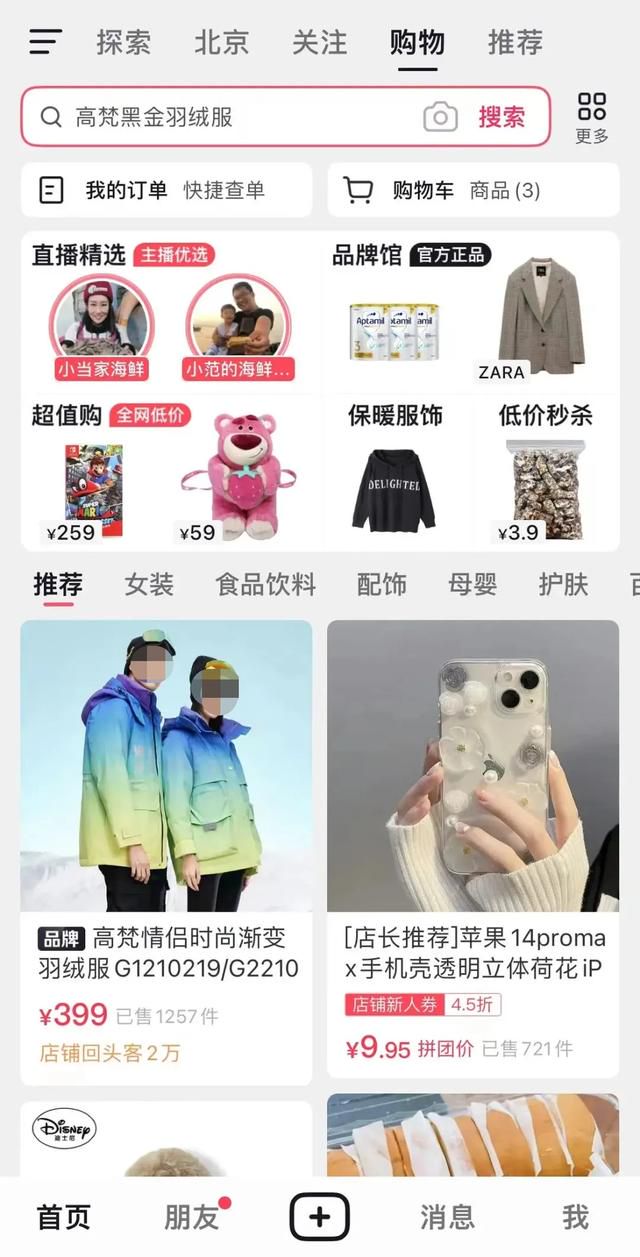Viewport: 640px width, 1257px height.
Task: Switch to the 北京 tab
Action: pos(221,42)
